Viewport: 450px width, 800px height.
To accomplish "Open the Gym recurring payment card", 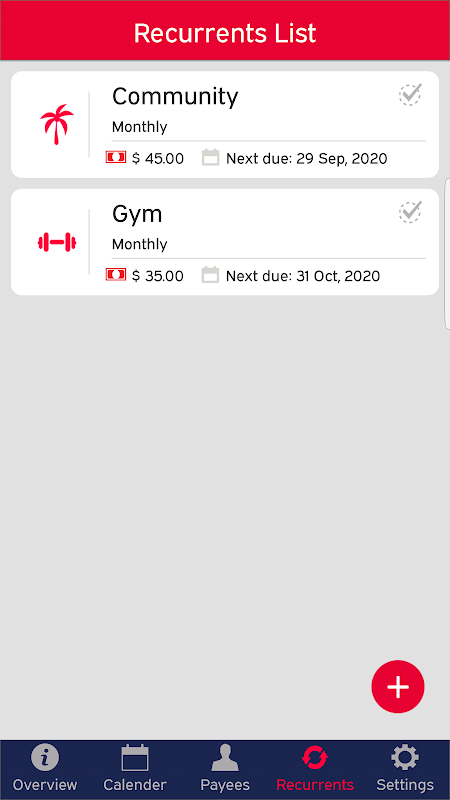I will pyautogui.click(x=225, y=242).
